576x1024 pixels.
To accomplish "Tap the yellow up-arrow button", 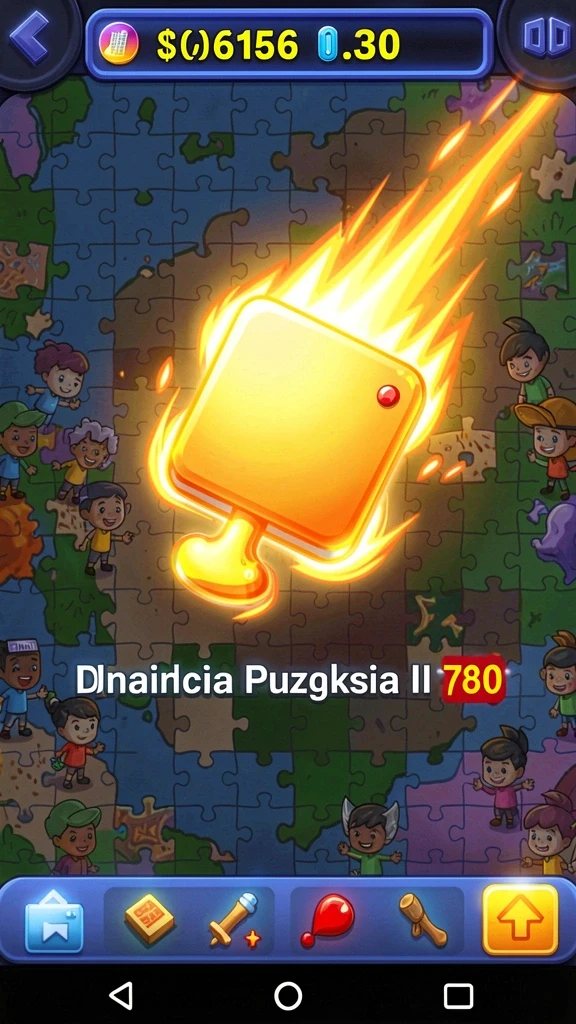I will click(520, 920).
